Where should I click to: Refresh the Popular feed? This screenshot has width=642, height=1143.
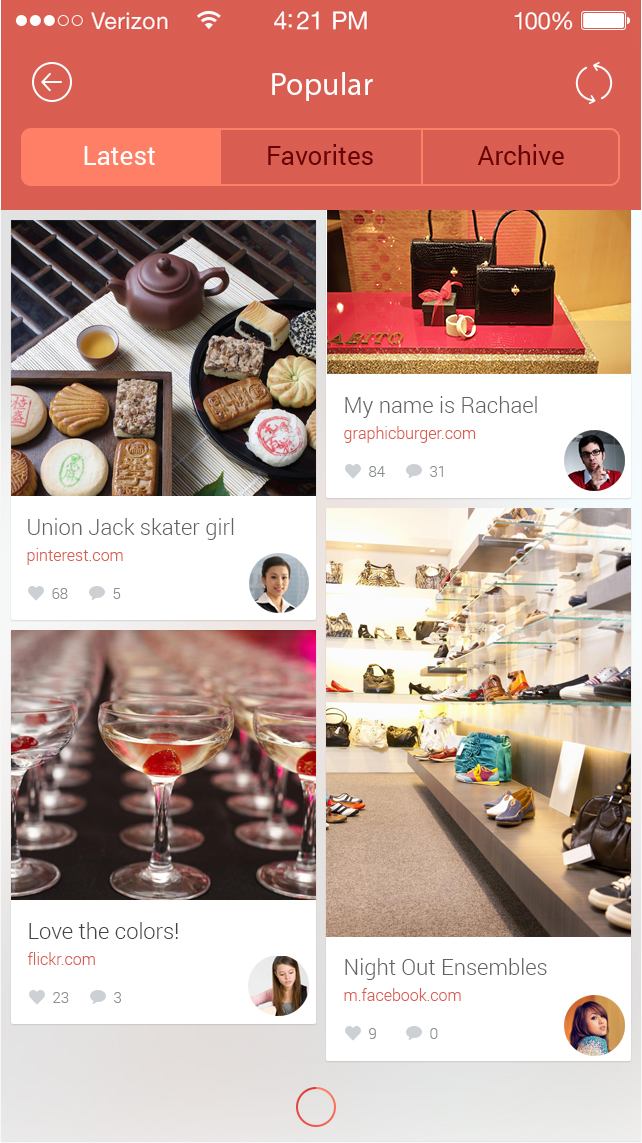click(593, 83)
